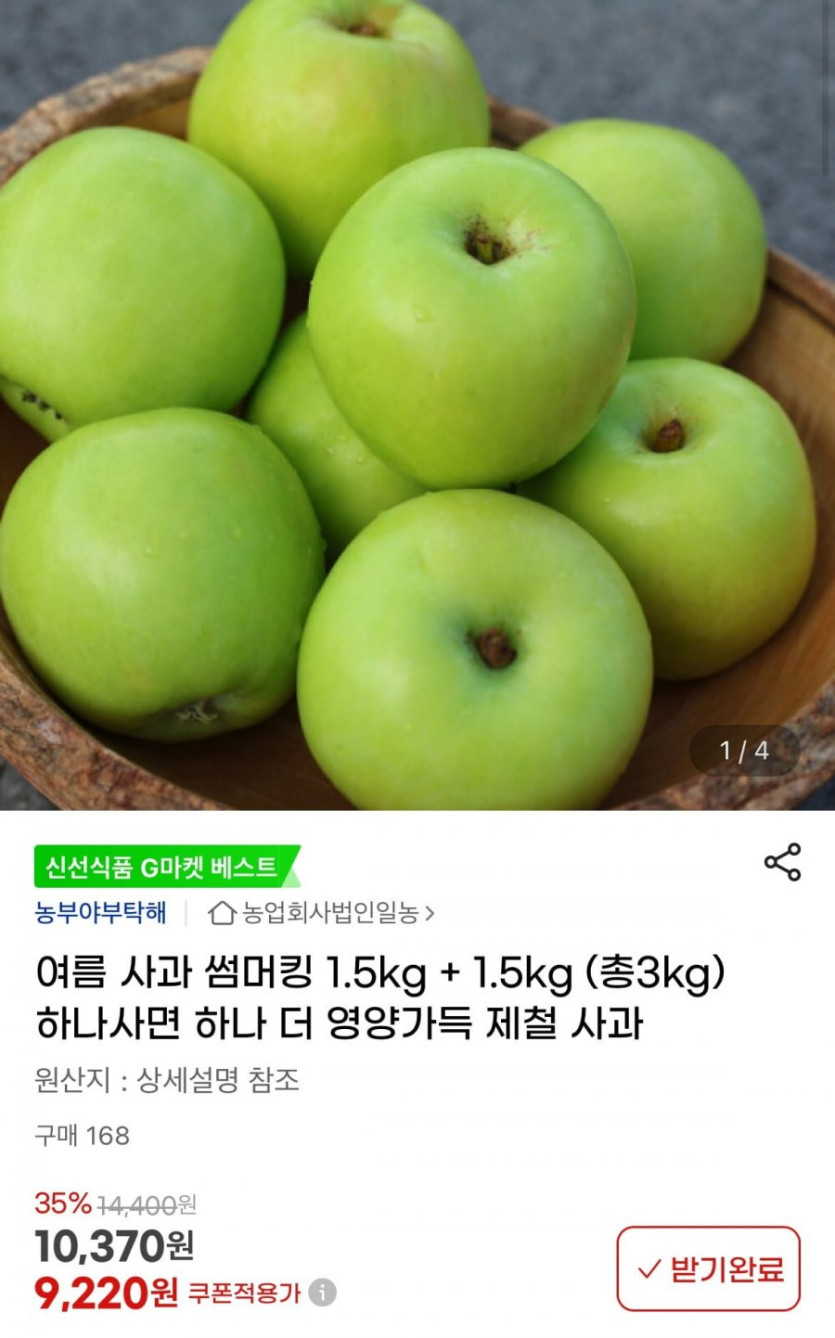Open the 농부야부탁해 brand link
The image size is (835, 1338).
coord(101,912)
